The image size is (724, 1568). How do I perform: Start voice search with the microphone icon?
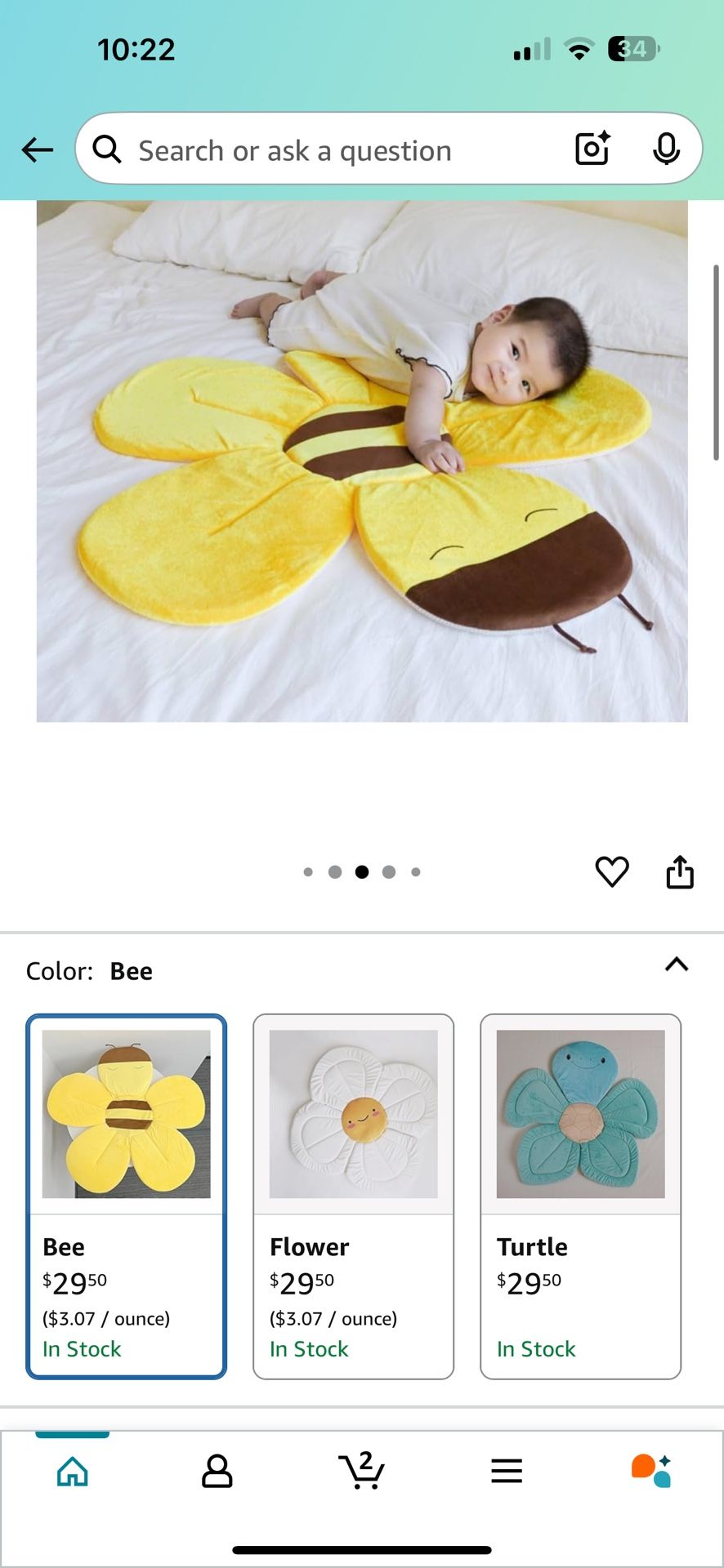(x=666, y=149)
